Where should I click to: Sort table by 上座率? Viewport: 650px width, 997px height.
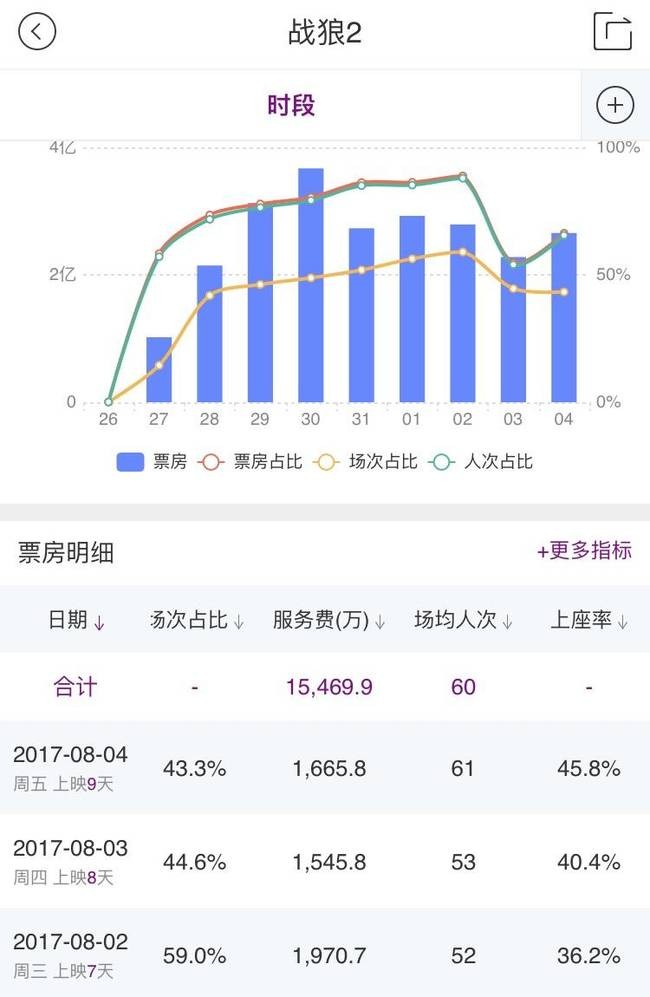coord(589,620)
